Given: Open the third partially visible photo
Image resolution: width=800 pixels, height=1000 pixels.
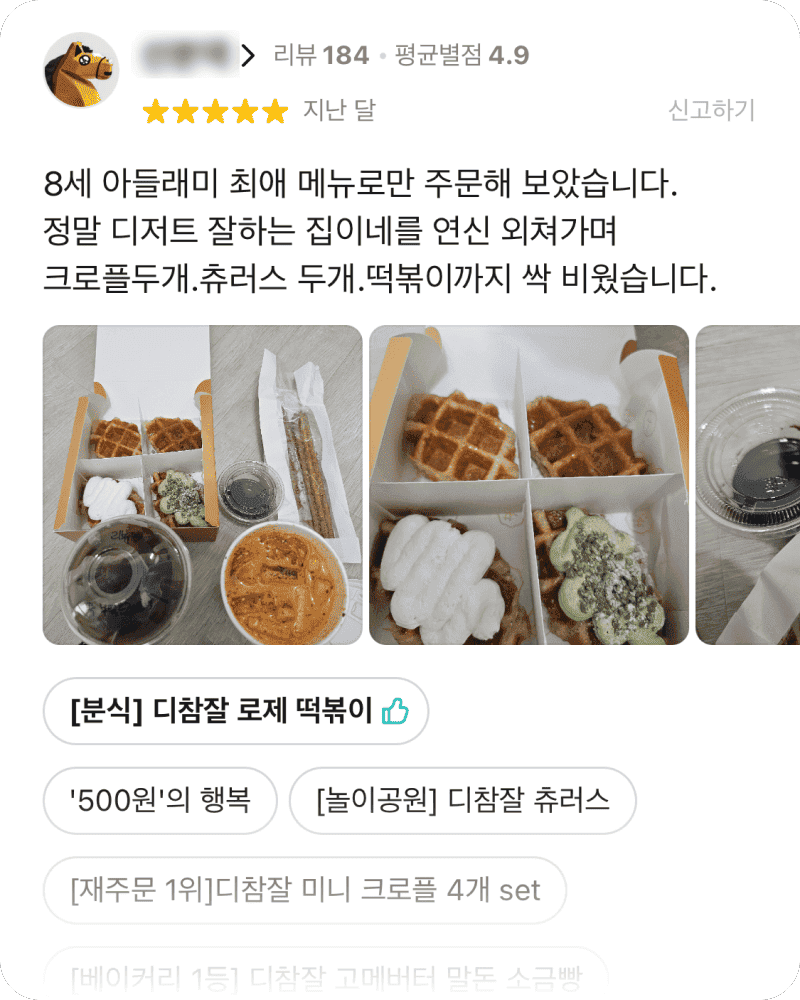Looking at the screenshot, I should (748, 485).
